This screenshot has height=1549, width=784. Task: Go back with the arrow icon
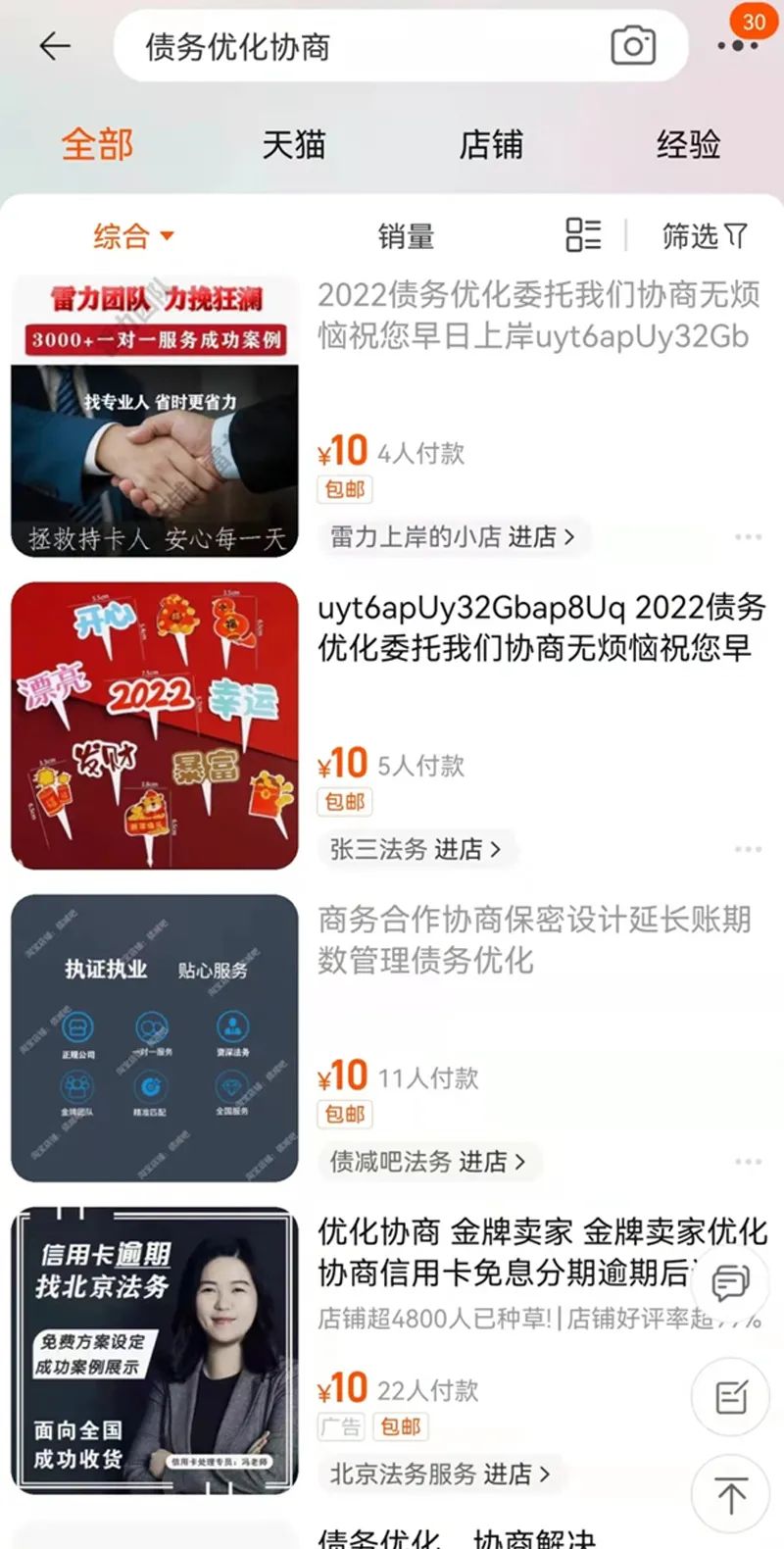[55, 46]
